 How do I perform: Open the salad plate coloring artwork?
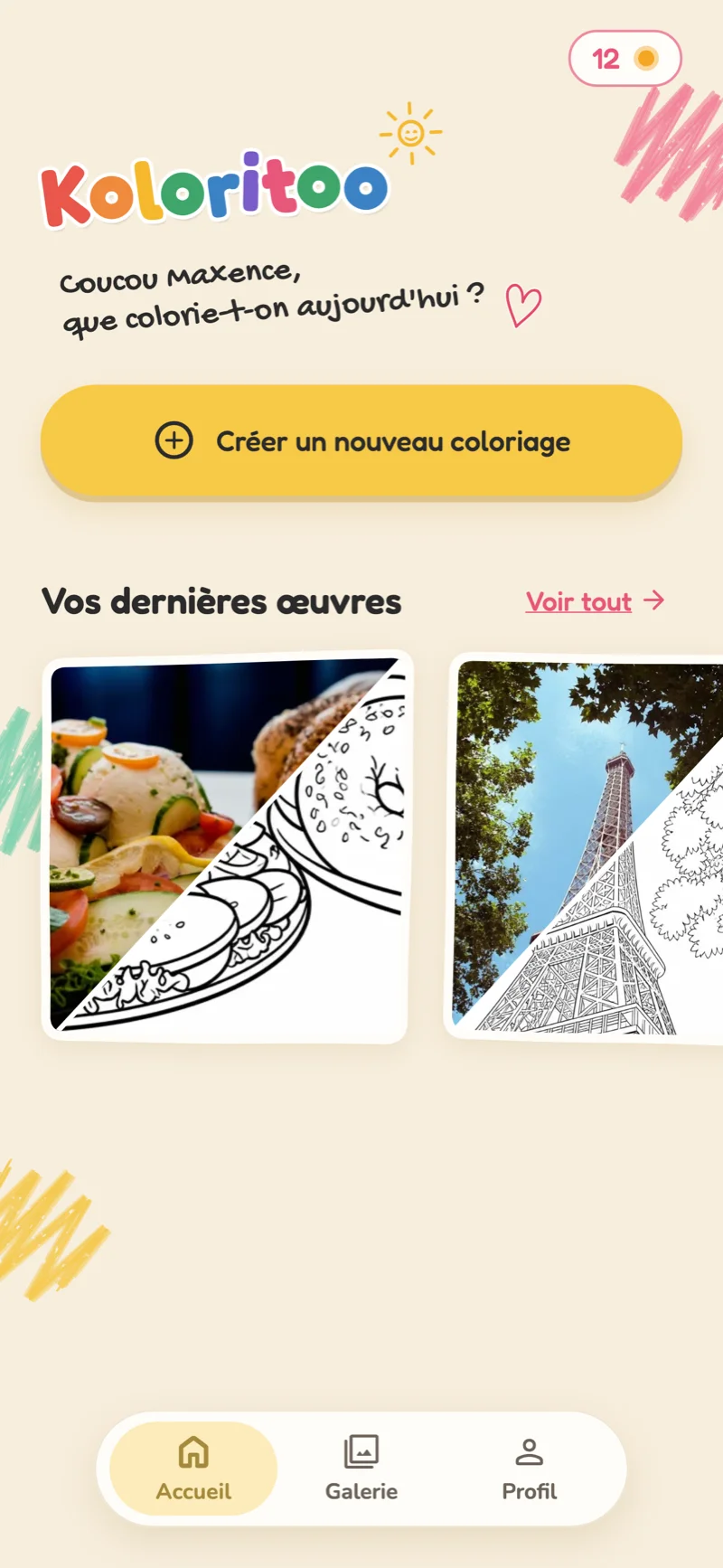pos(227,846)
